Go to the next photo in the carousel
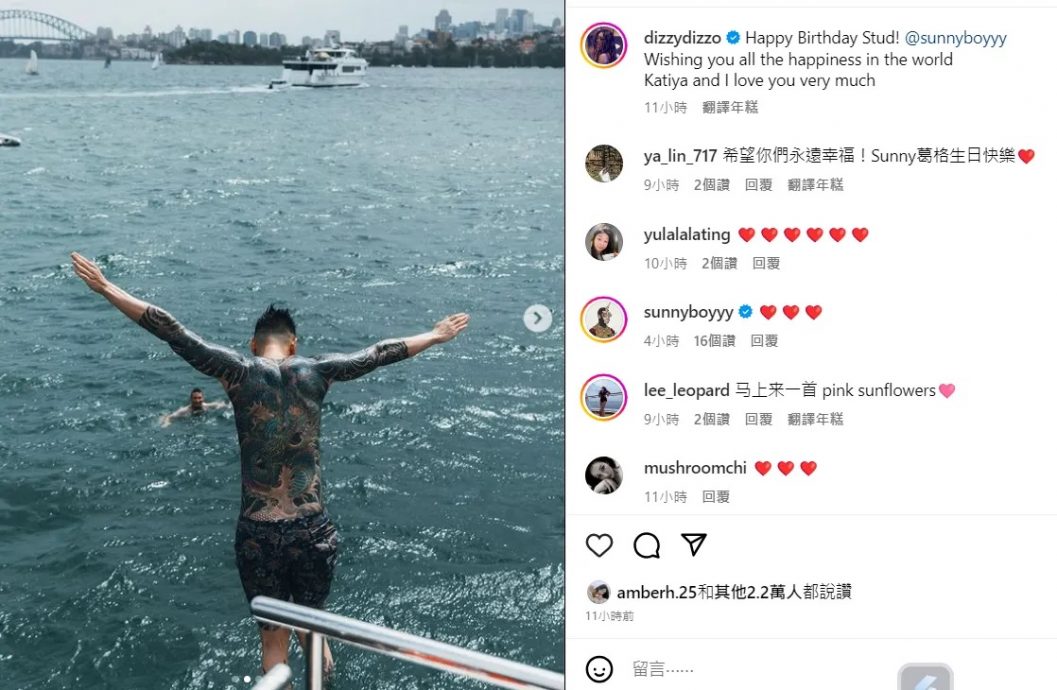Image resolution: width=1057 pixels, height=690 pixels. pyautogui.click(x=537, y=318)
